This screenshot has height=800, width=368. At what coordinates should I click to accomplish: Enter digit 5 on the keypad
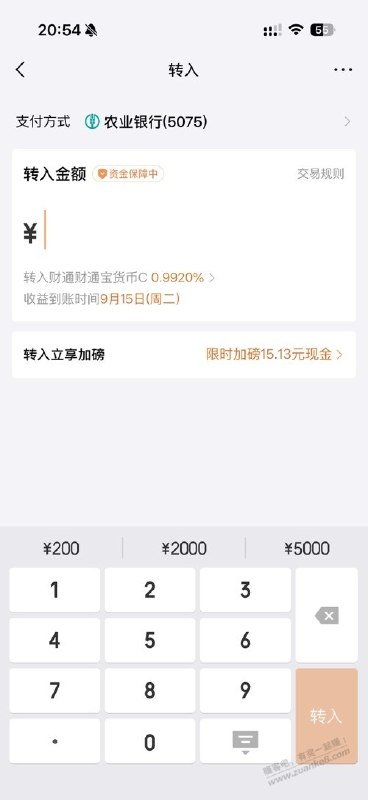click(x=150, y=640)
